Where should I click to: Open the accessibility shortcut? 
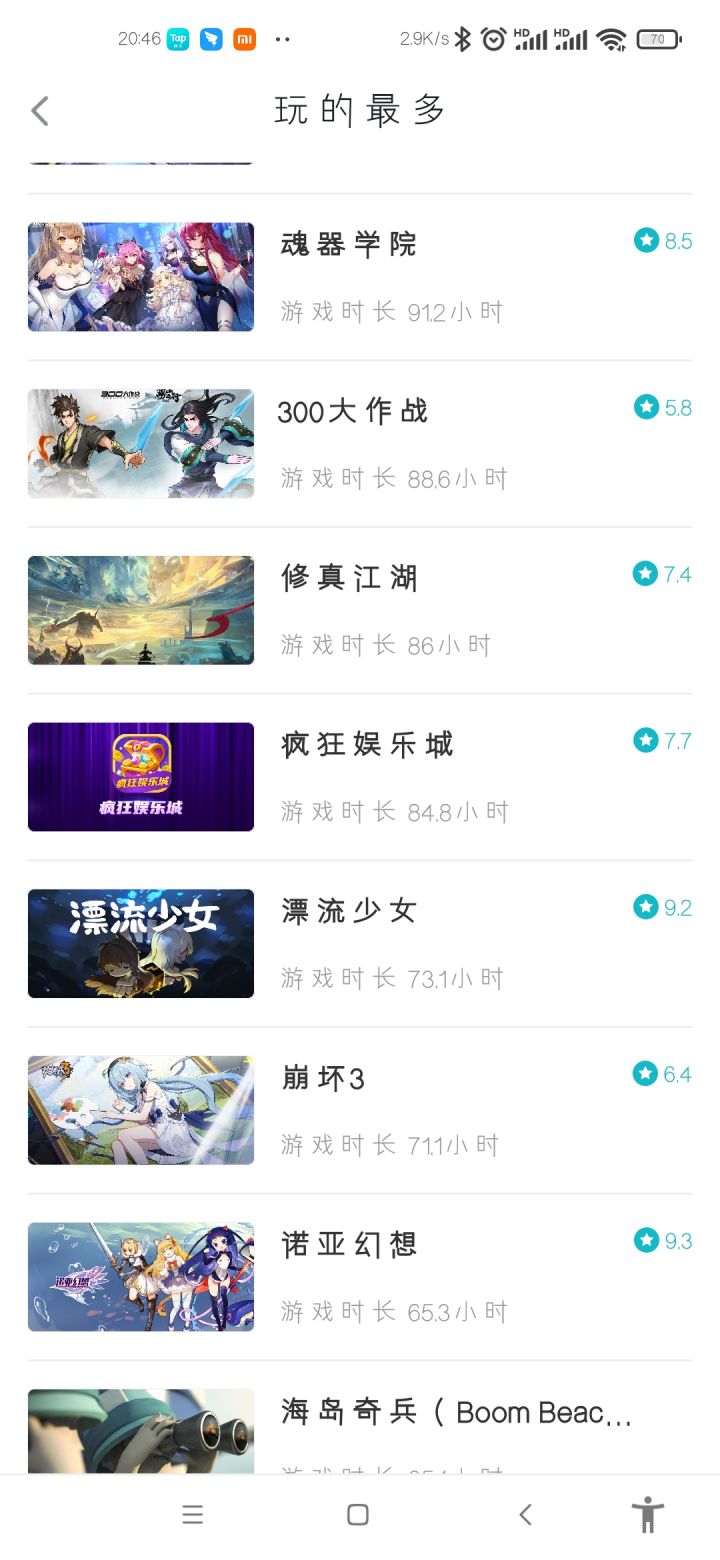pyautogui.click(x=648, y=1515)
